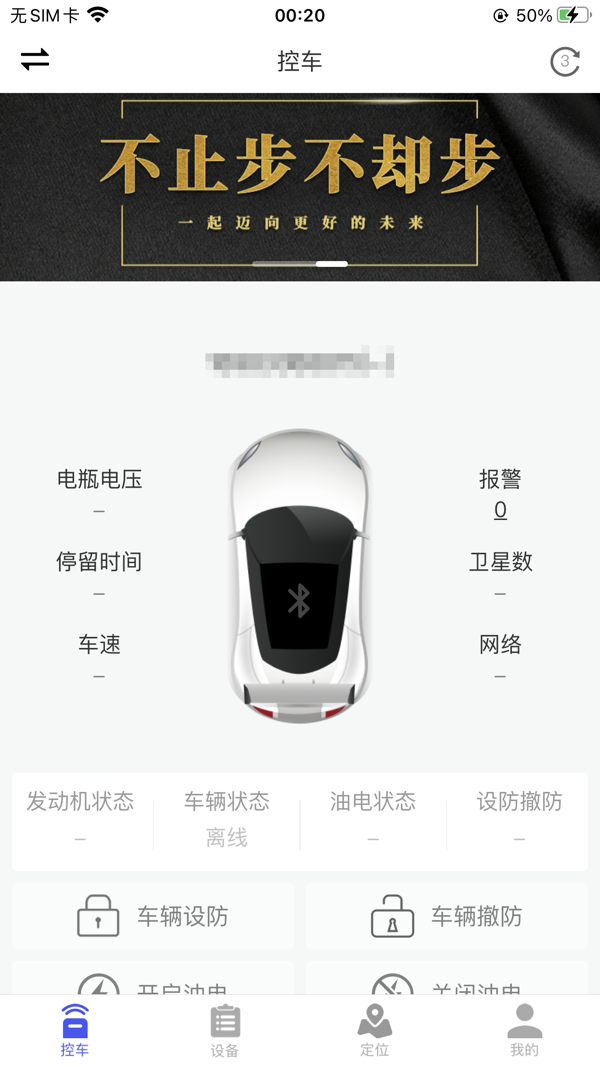Tap the 车辆撤防 disarm button
600x1067 pixels.
(x=446, y=916)
